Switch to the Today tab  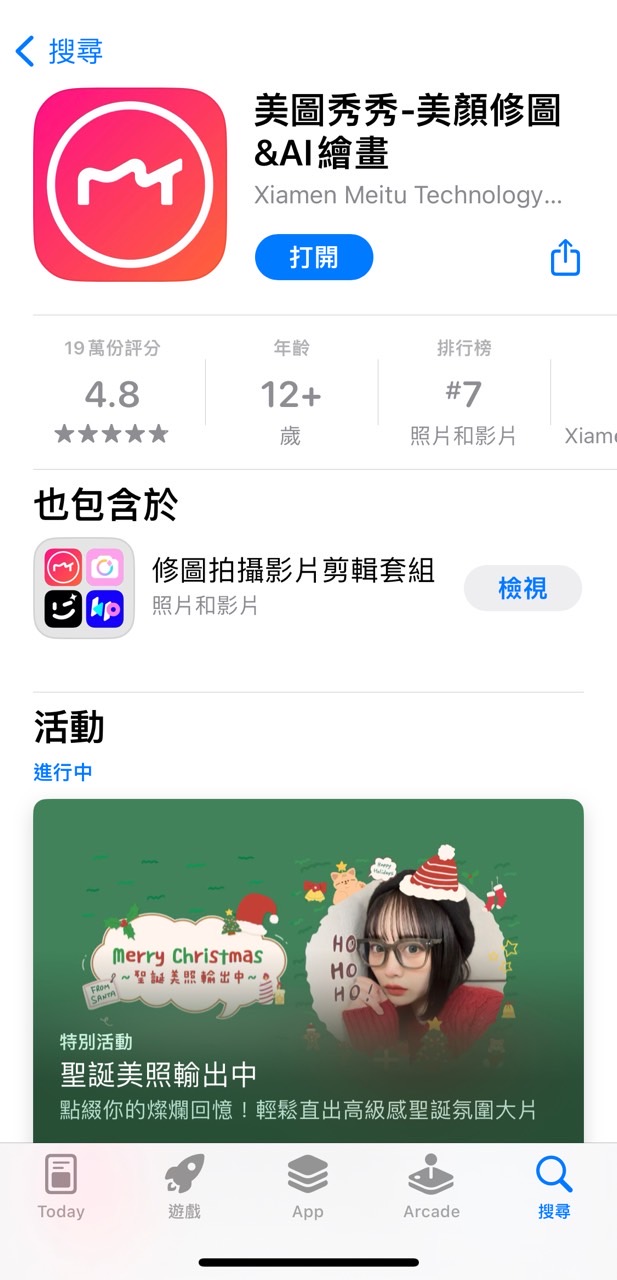(61, 1188)
